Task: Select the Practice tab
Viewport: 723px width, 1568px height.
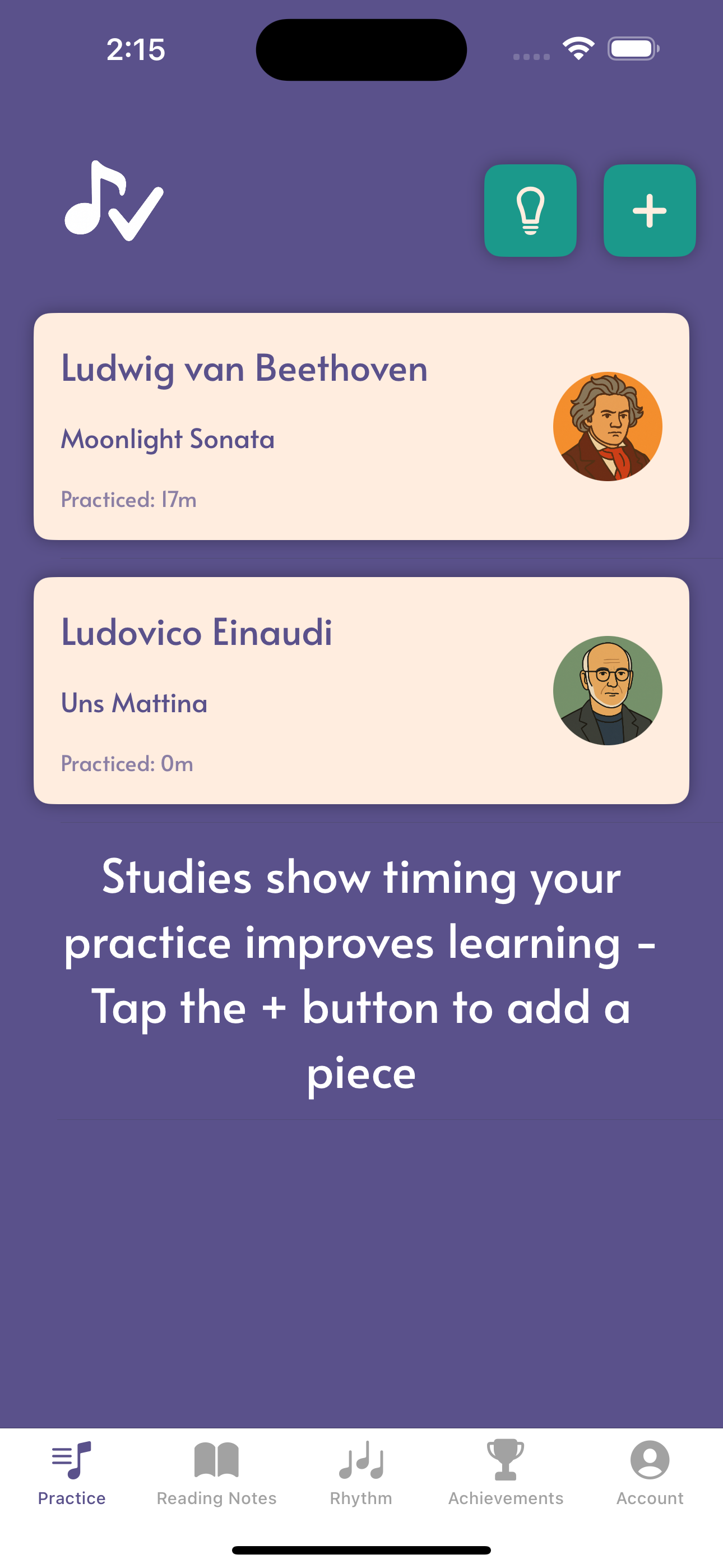Action: click(72, 1473)
